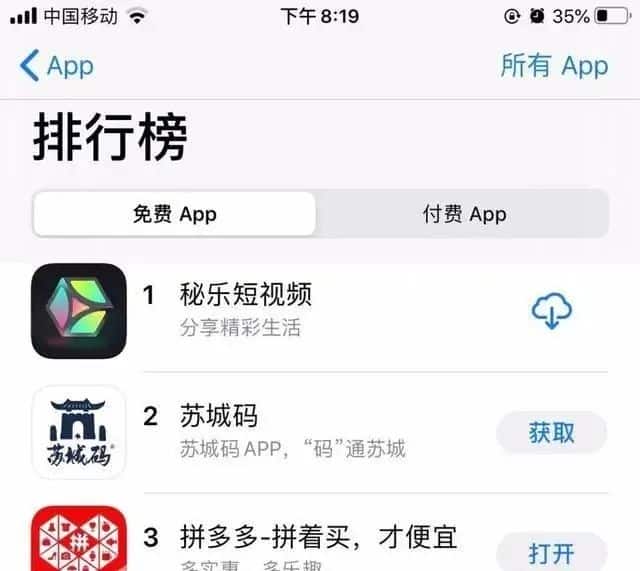This screenshot has height=571, width=640.
Task: Open the 所有 App filter
Action: tap(554, 66)
